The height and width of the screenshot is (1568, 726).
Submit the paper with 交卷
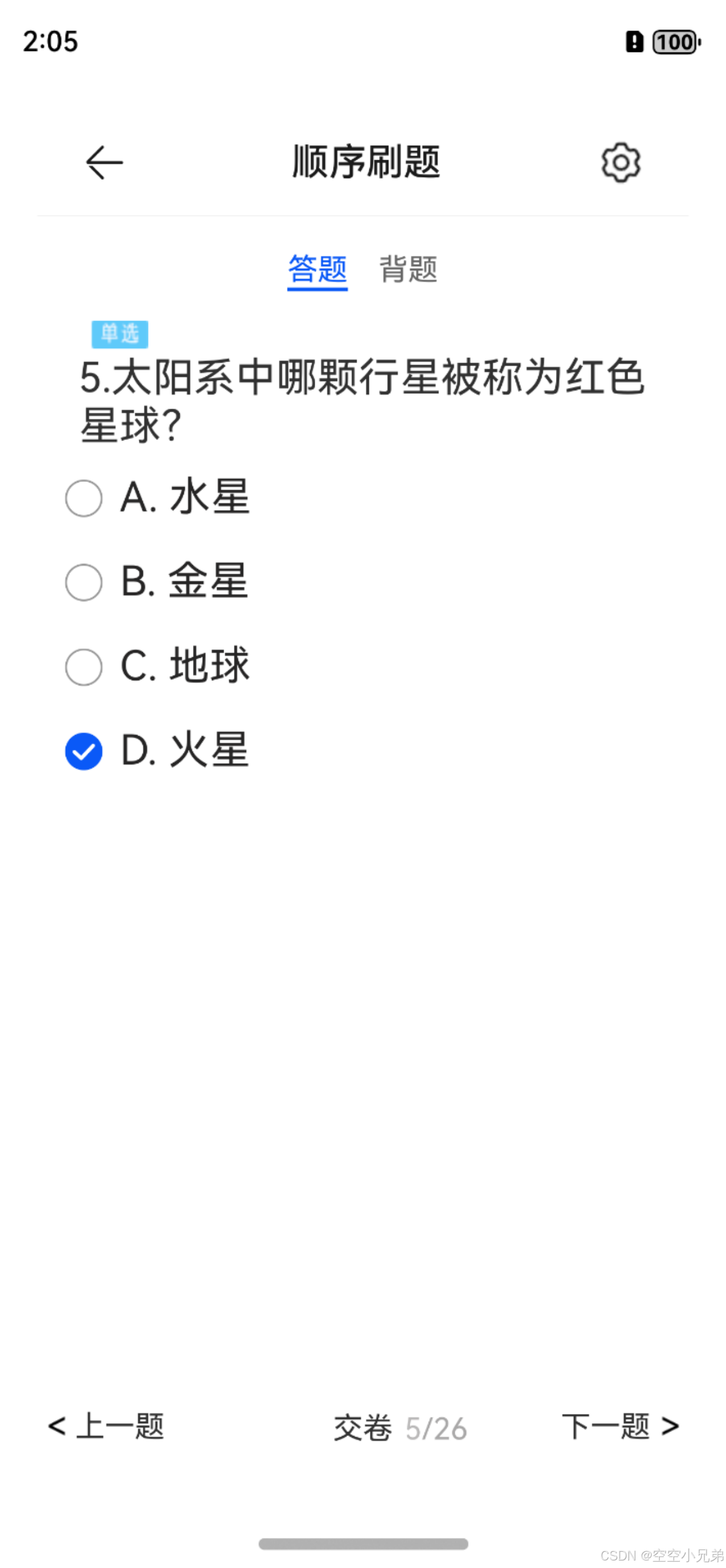tap(362, 1427)
